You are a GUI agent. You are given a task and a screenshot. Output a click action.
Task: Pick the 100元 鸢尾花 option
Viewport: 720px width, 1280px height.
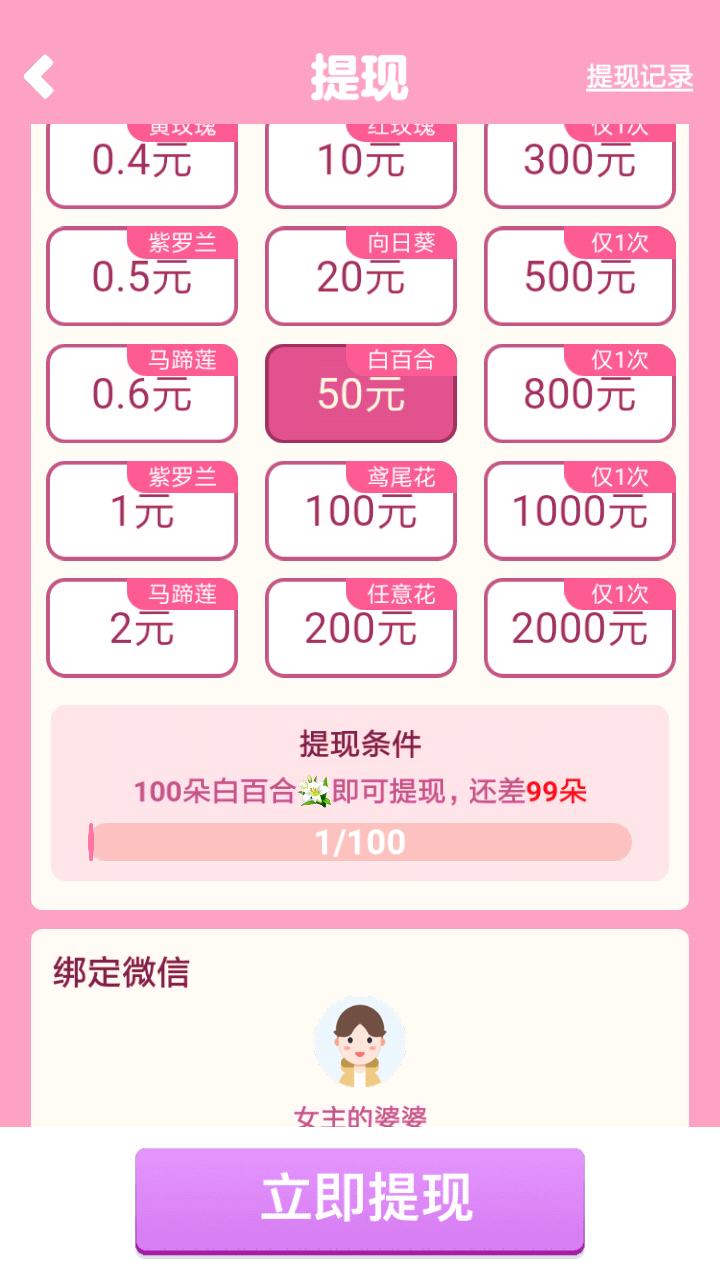pyautogui.click(x=360, y=511)
